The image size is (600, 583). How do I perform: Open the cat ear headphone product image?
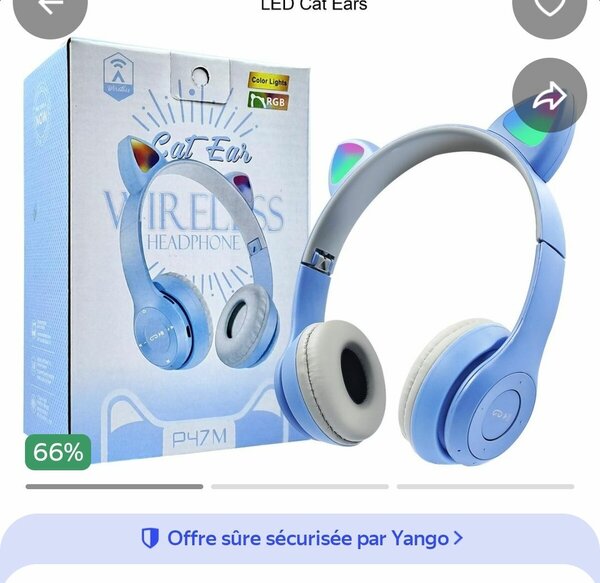[300, 260]
